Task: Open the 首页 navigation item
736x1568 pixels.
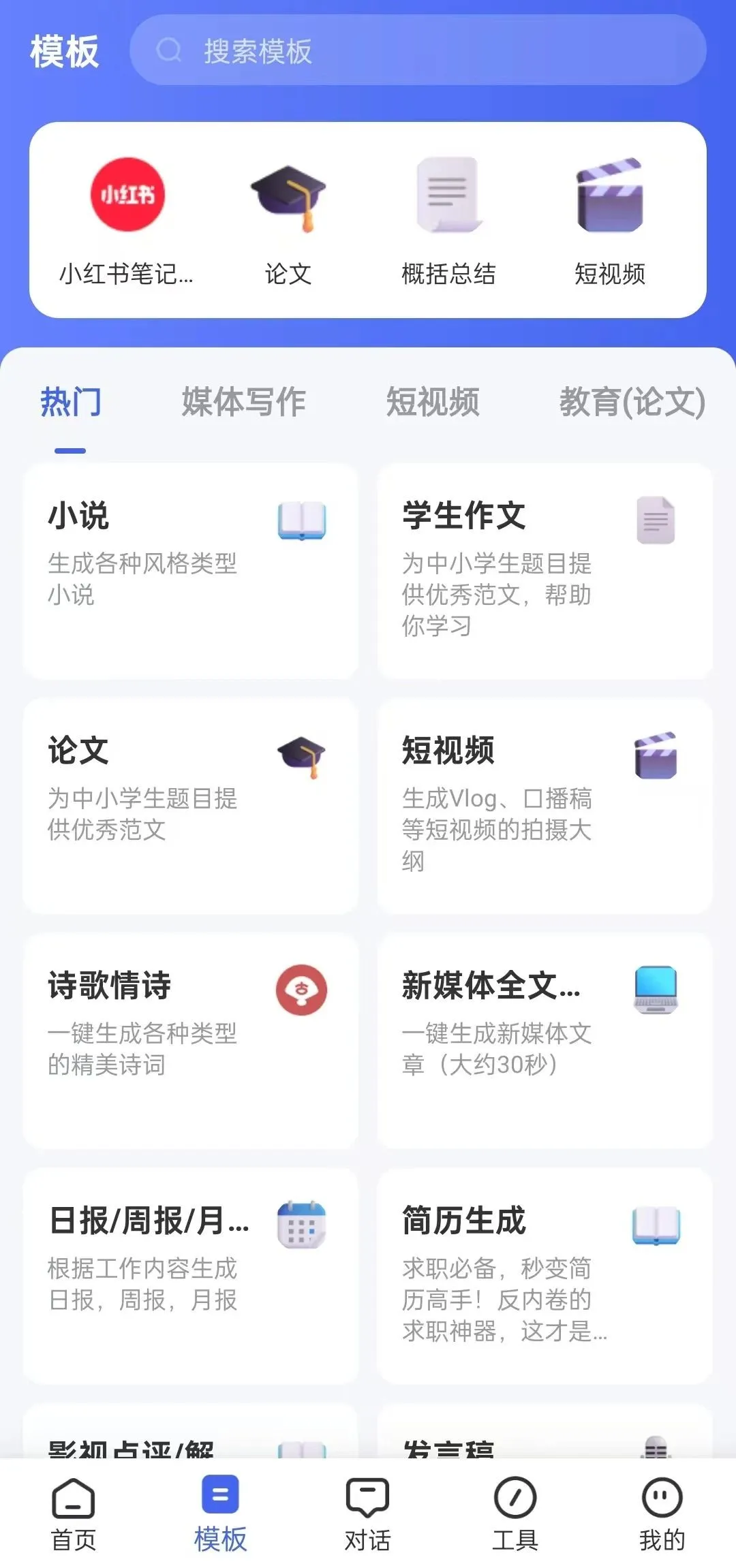Action: 74,1512
